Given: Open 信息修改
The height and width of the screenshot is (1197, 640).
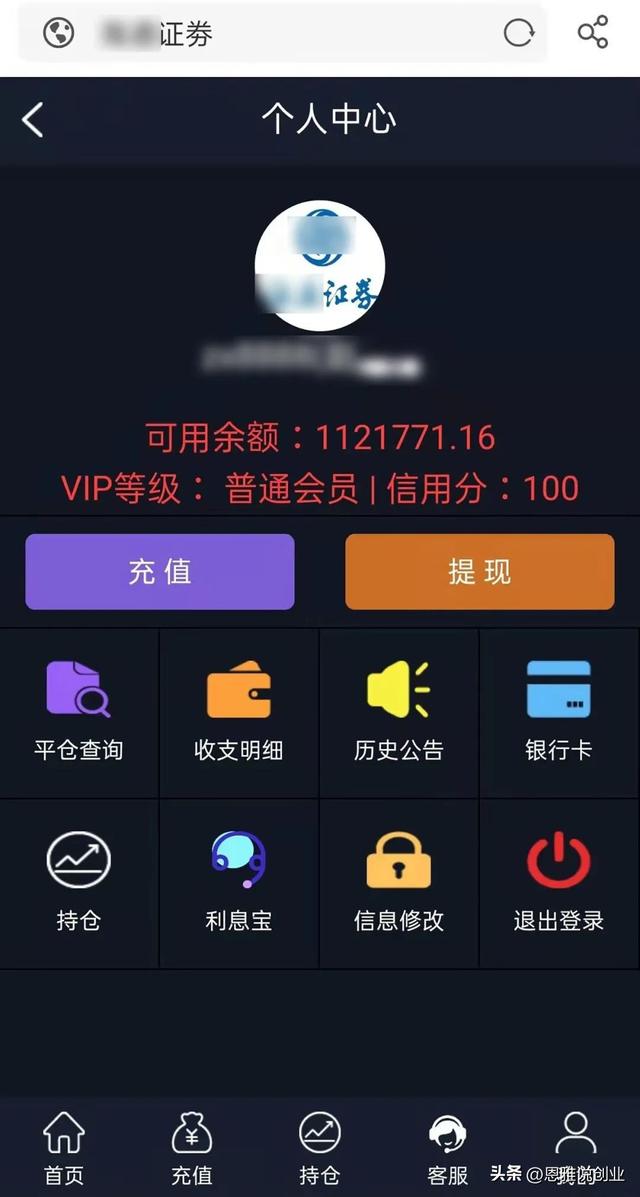Looking at the screenshot, I should coord(398,882).
